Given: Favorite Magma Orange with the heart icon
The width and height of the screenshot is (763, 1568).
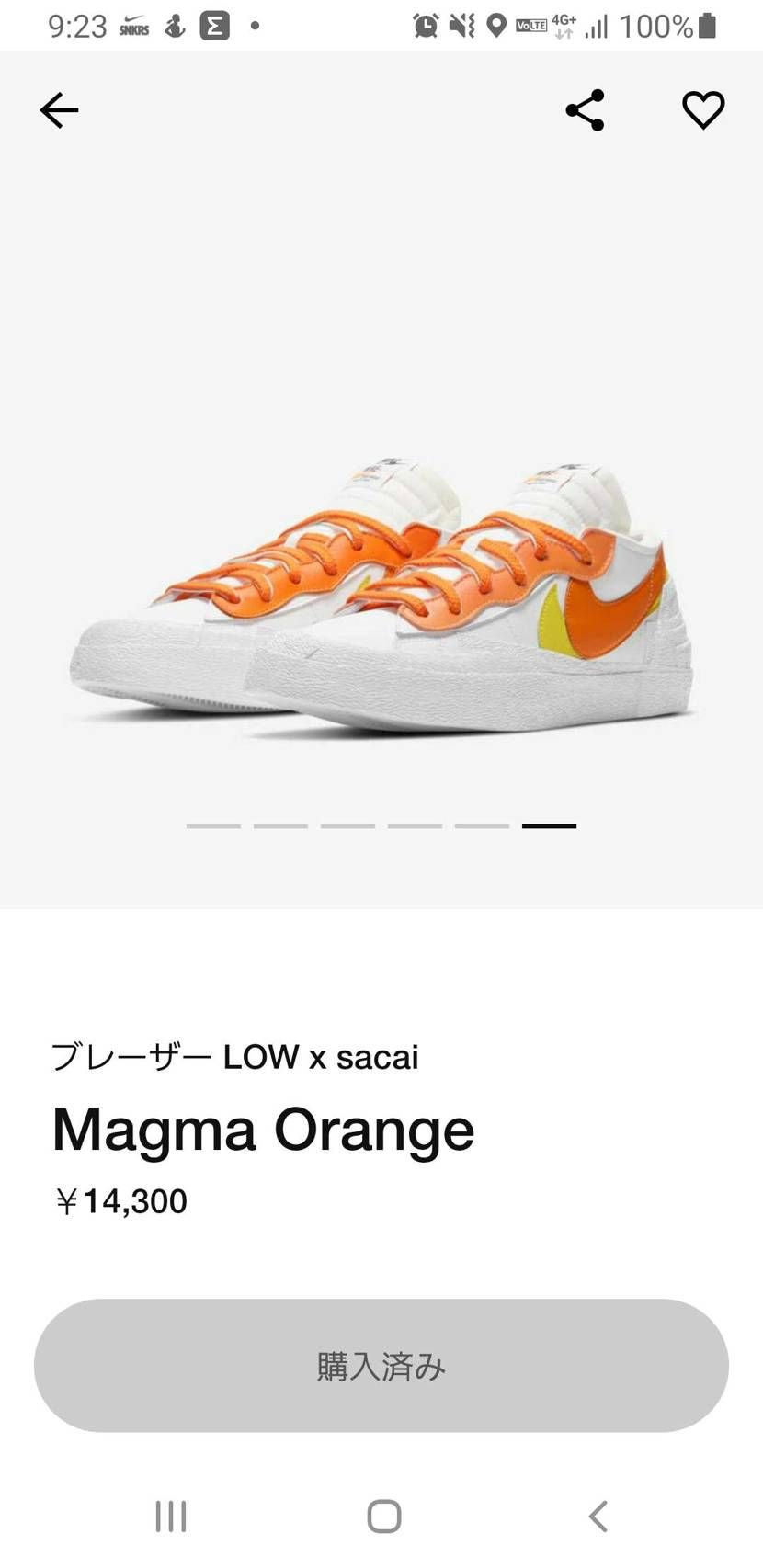Looking at the screenshot, I should 702,109.
